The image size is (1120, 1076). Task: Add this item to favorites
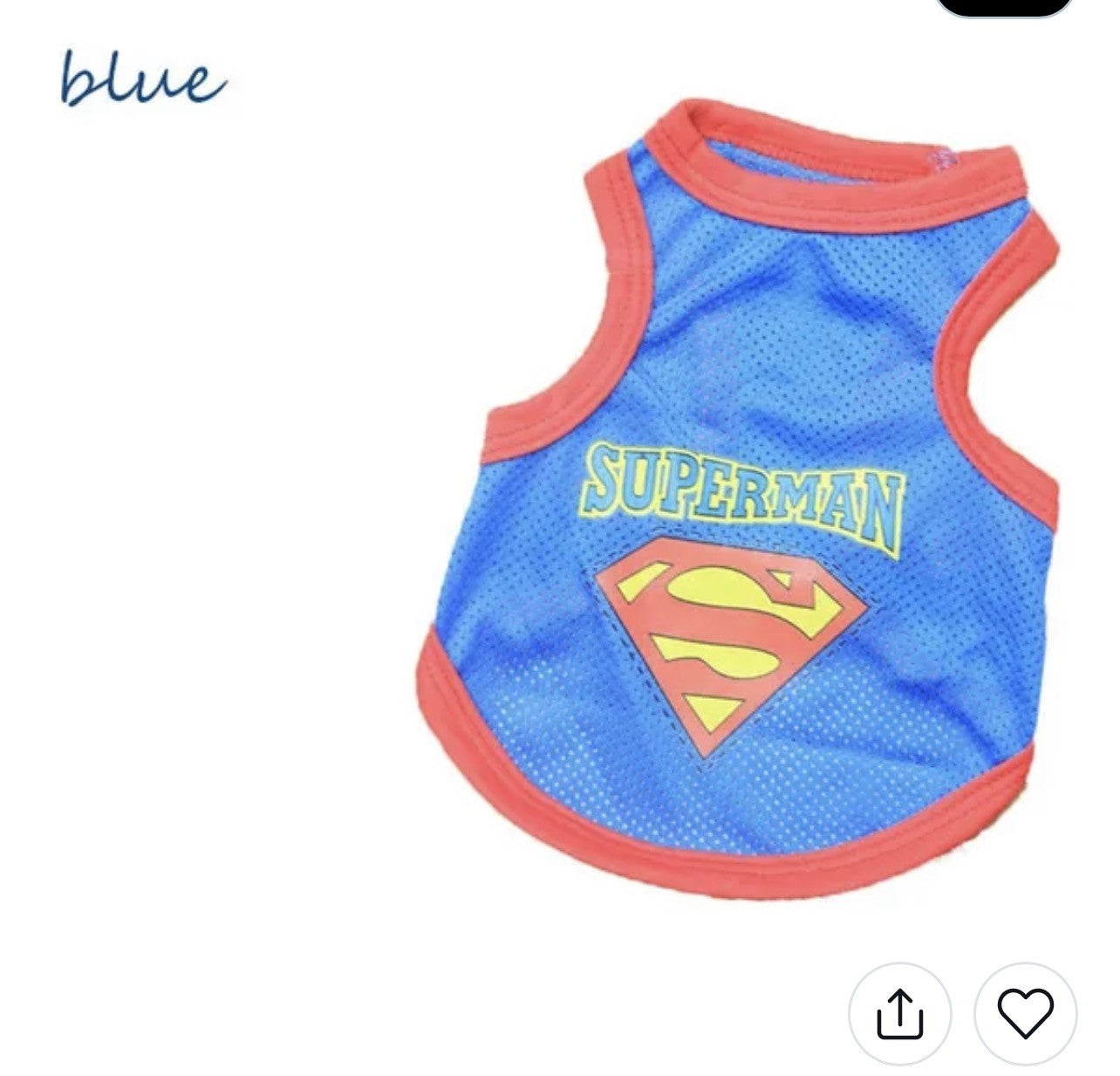pyautogui.click(x=1025, y=1013)
